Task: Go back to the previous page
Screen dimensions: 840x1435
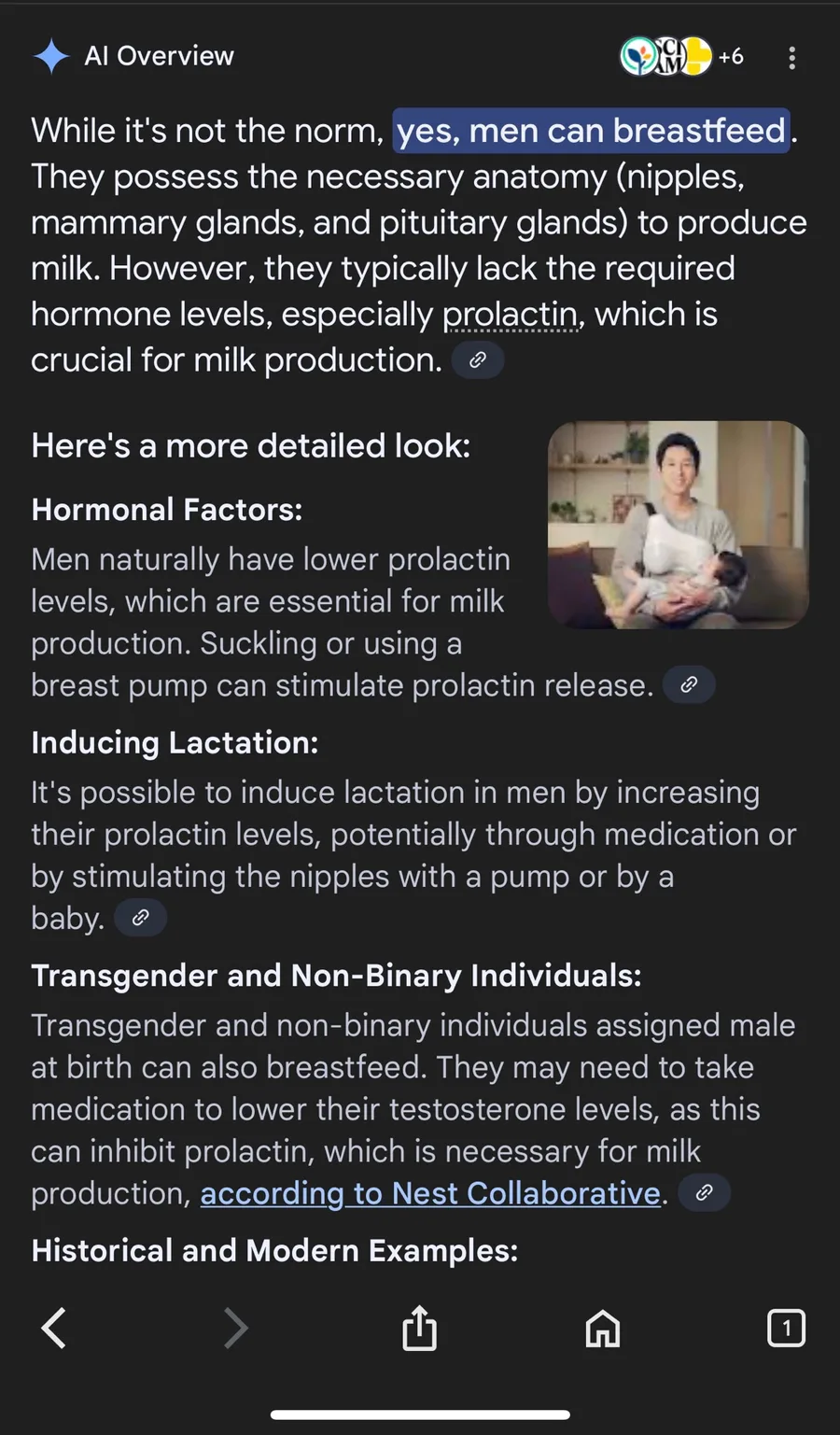Action: coord(54,1328)
